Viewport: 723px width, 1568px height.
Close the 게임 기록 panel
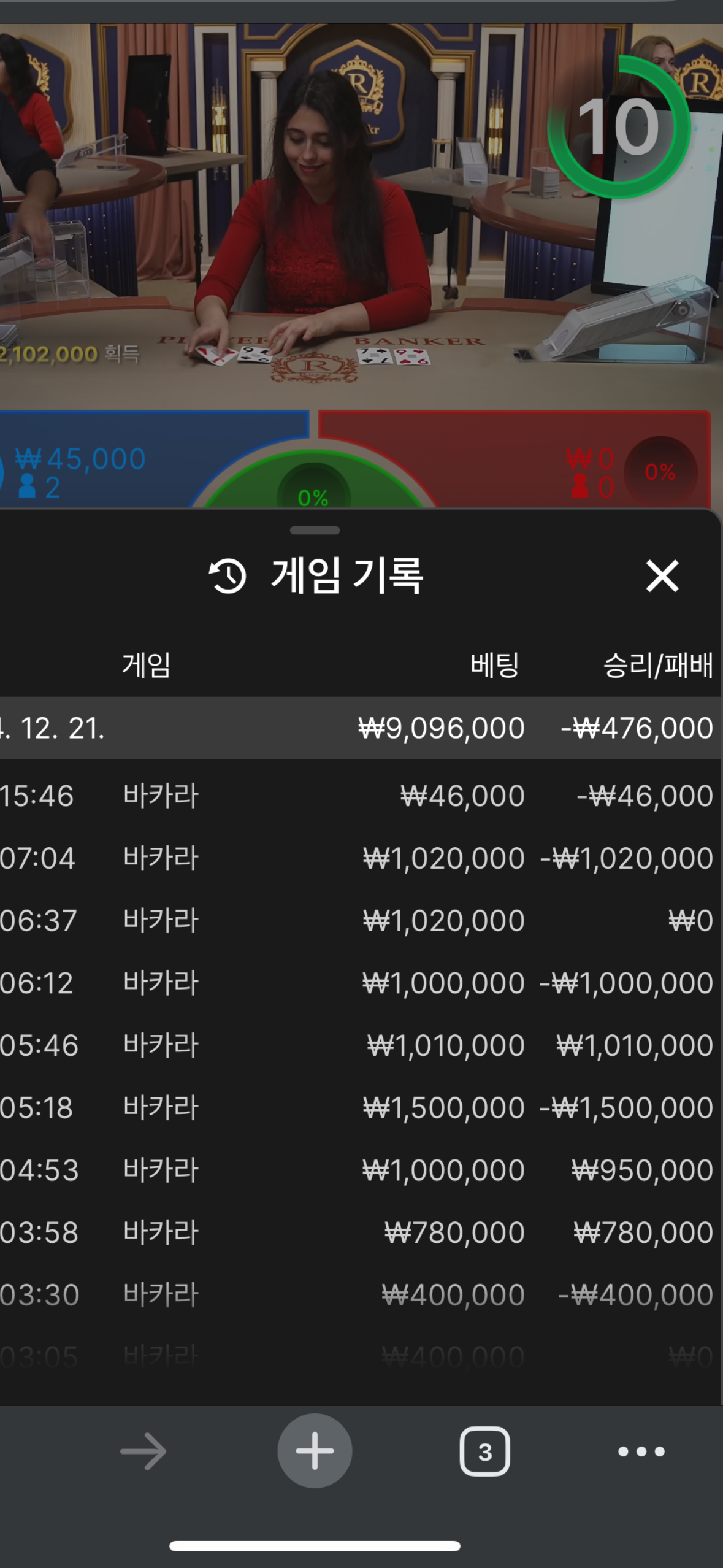coord(662,575)
